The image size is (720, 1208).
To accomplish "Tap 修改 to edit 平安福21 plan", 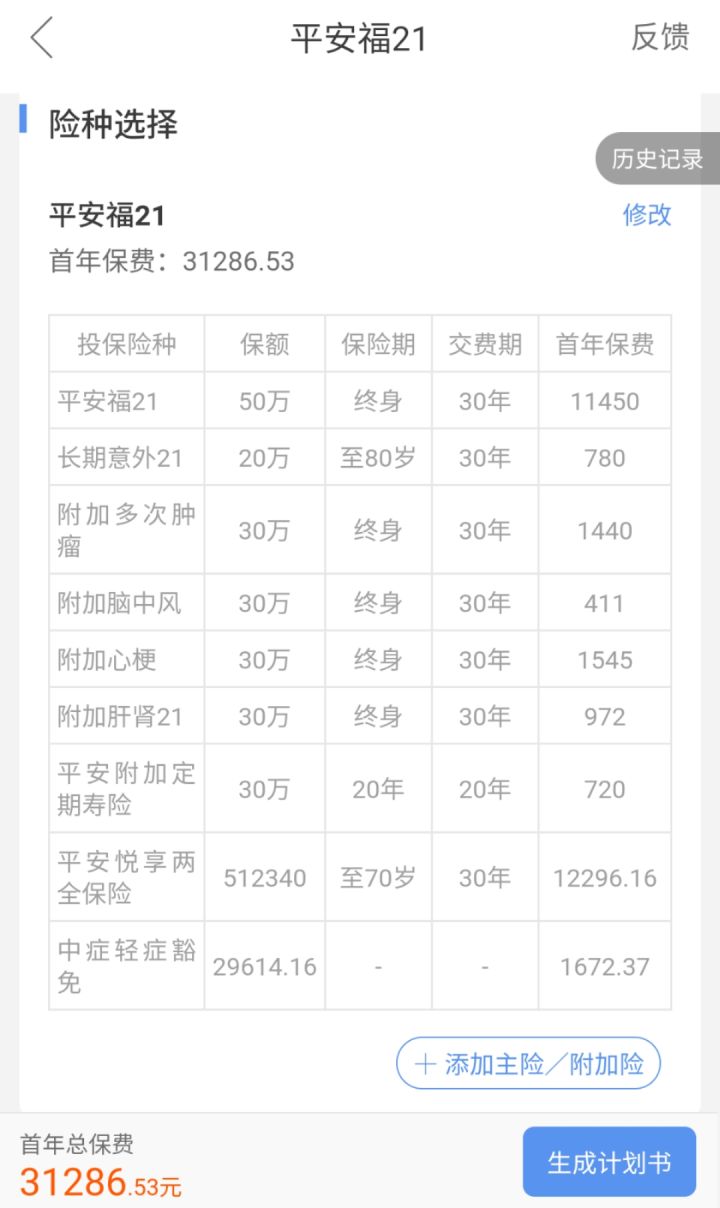I will pos(647,214).
